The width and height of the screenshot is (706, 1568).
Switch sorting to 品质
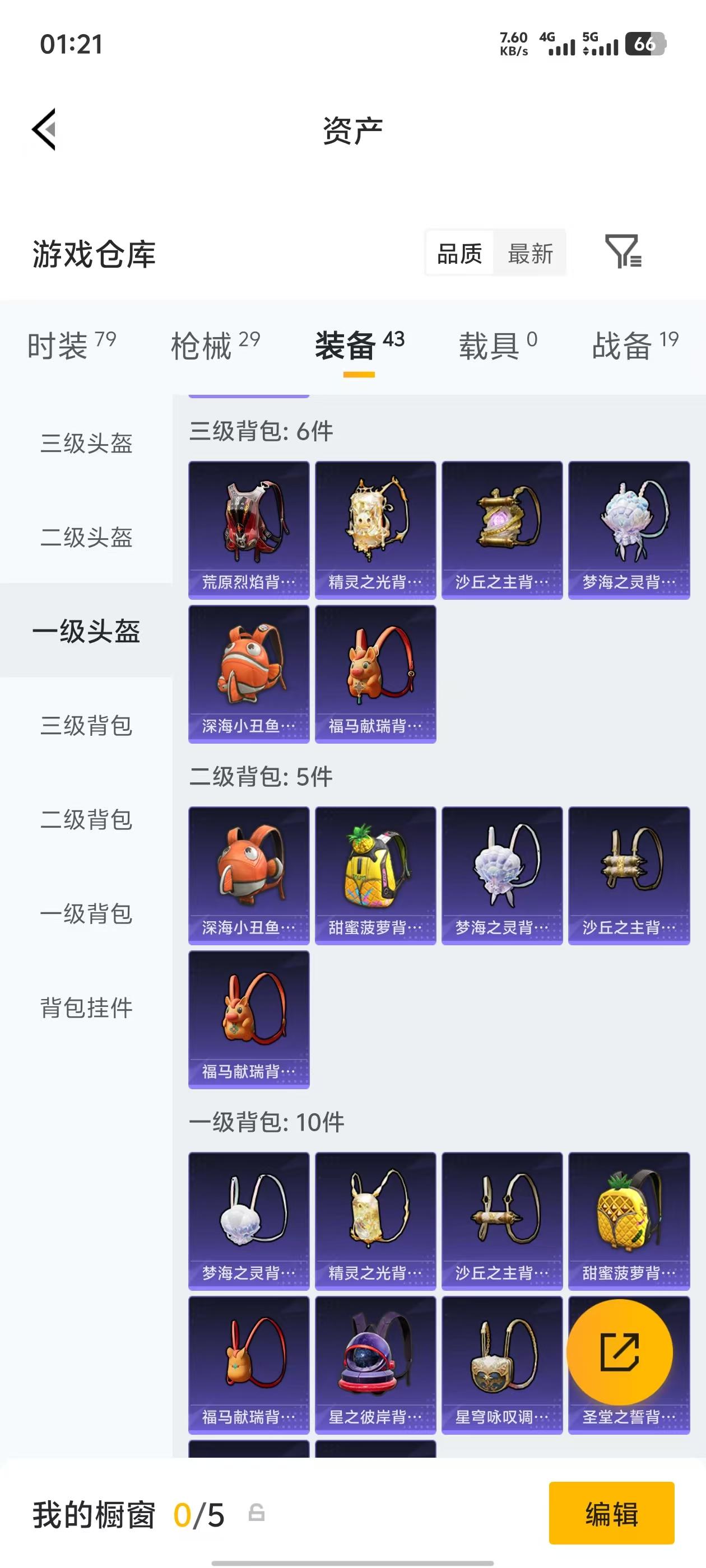click(461, 253)
